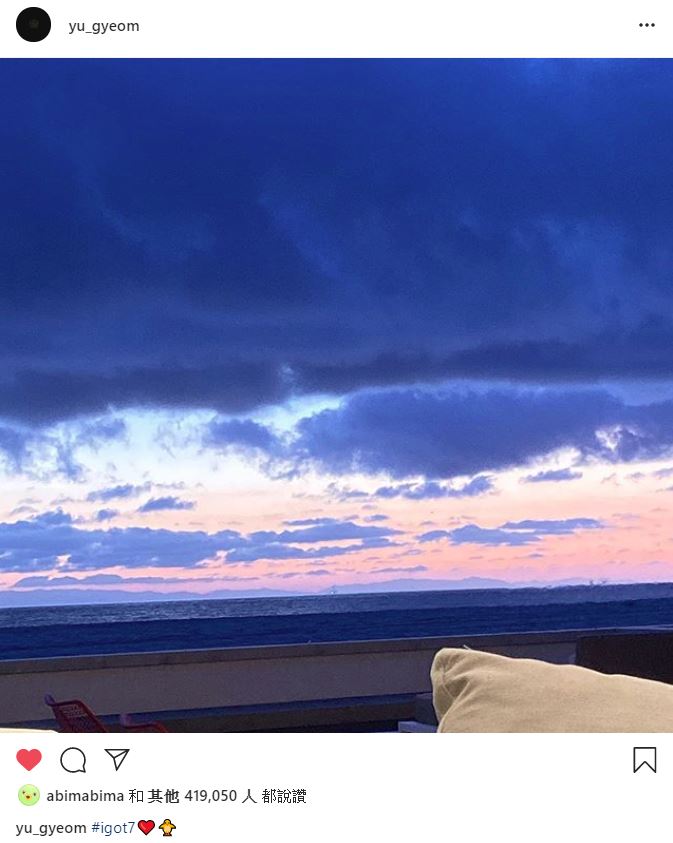Open the sunset sea photo post

click(x=336, y=395)
